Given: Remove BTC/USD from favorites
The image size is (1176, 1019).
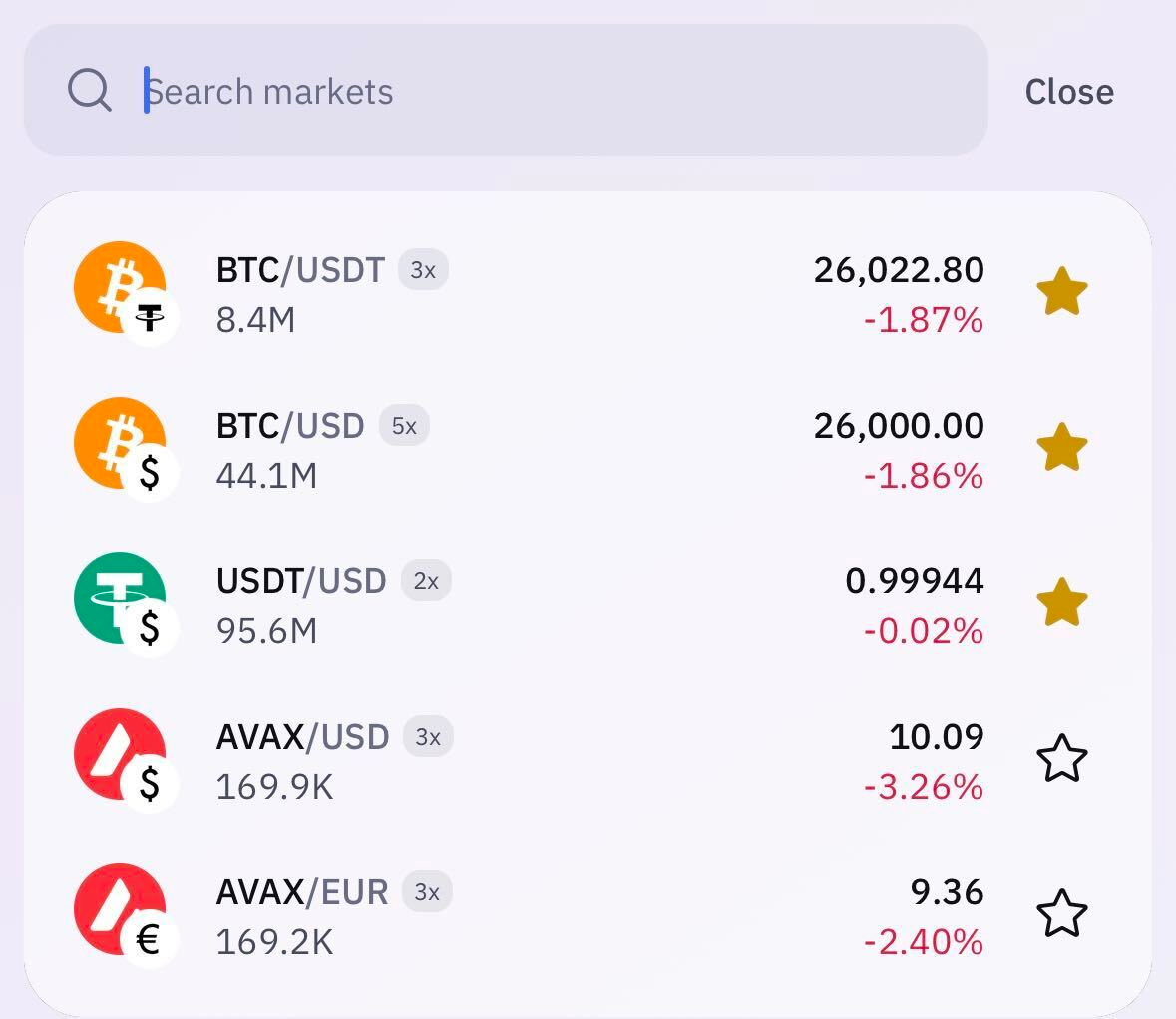Looking at the screenshot, I should (1061, 448).
